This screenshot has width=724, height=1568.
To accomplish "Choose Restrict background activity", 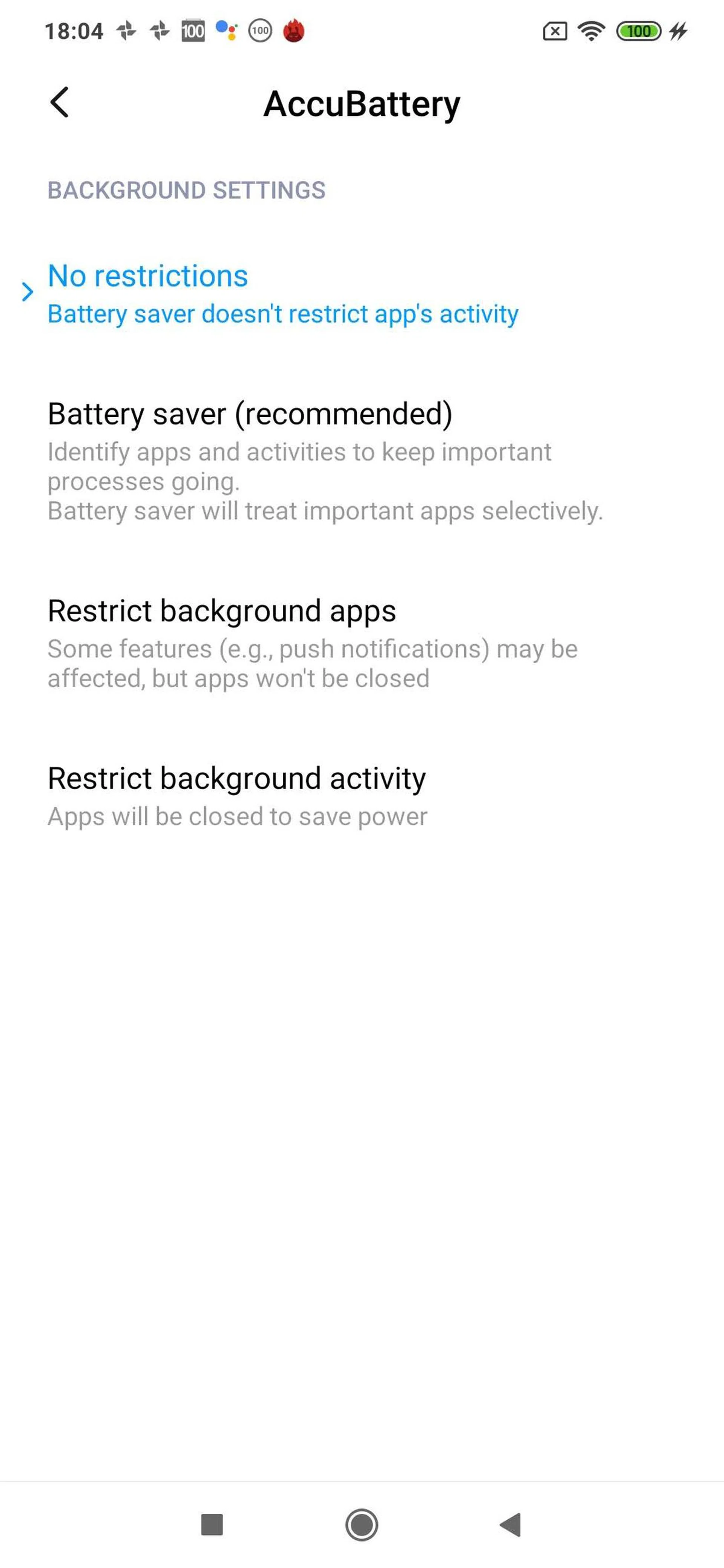I will [x=238, y=795].
